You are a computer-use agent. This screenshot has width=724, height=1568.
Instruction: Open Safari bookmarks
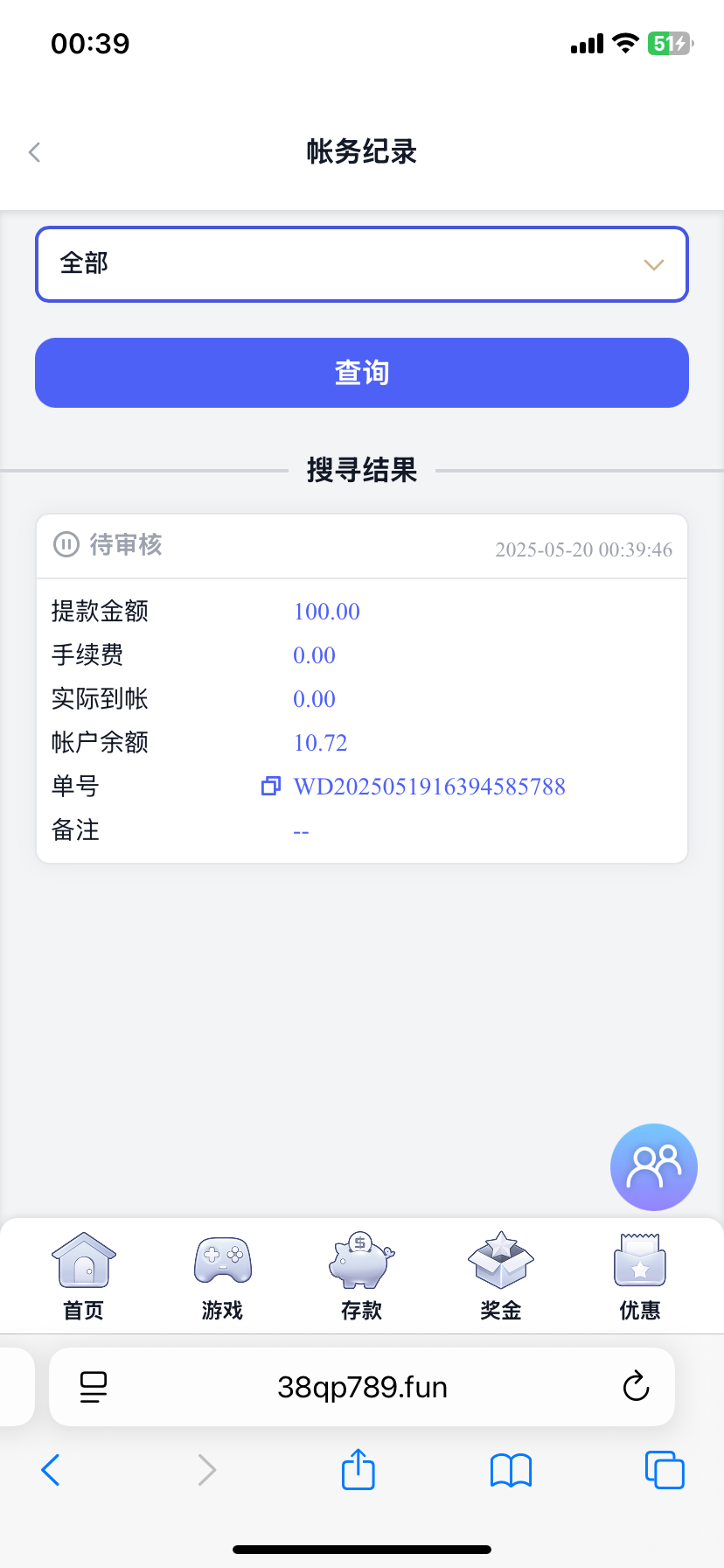point(511,1470)
